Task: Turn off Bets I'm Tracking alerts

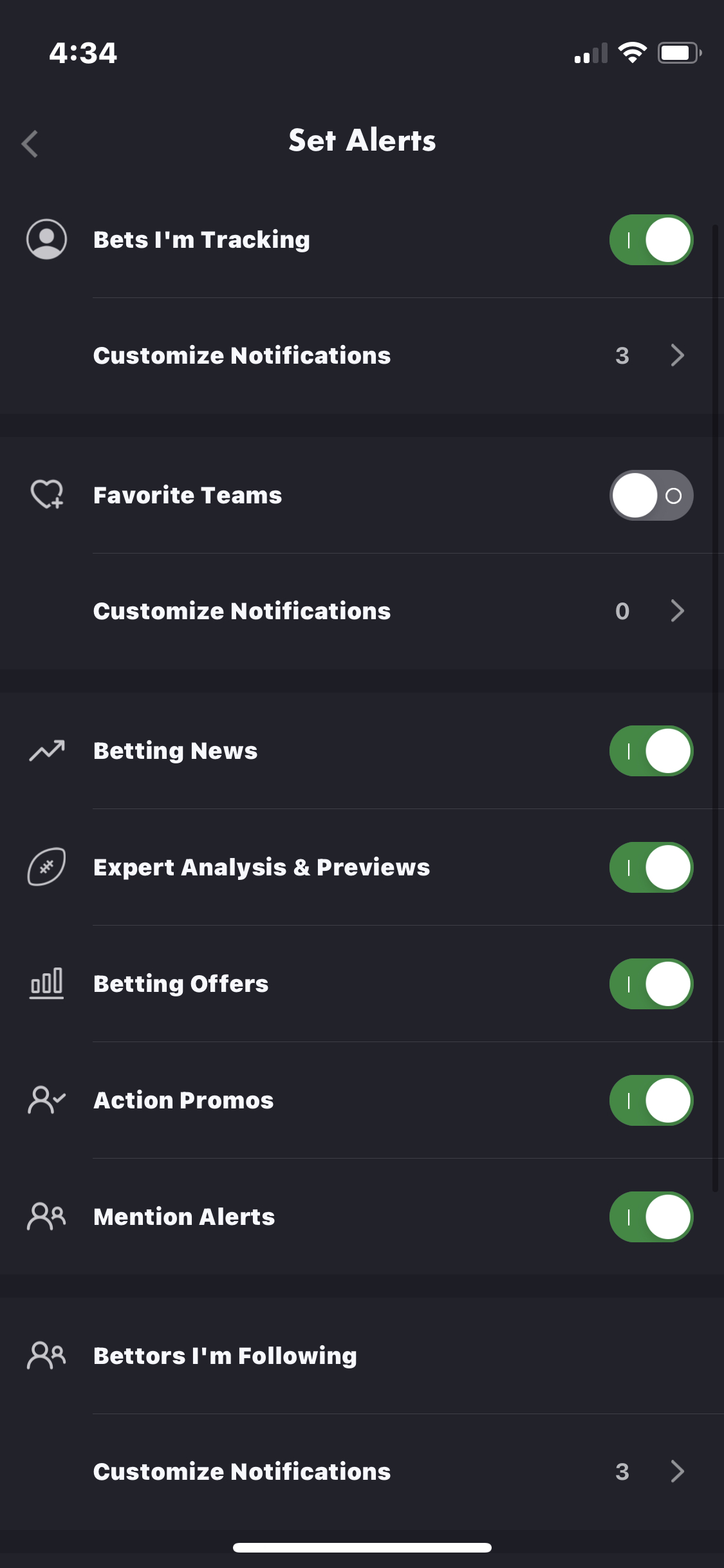Action: click(651, 240)
